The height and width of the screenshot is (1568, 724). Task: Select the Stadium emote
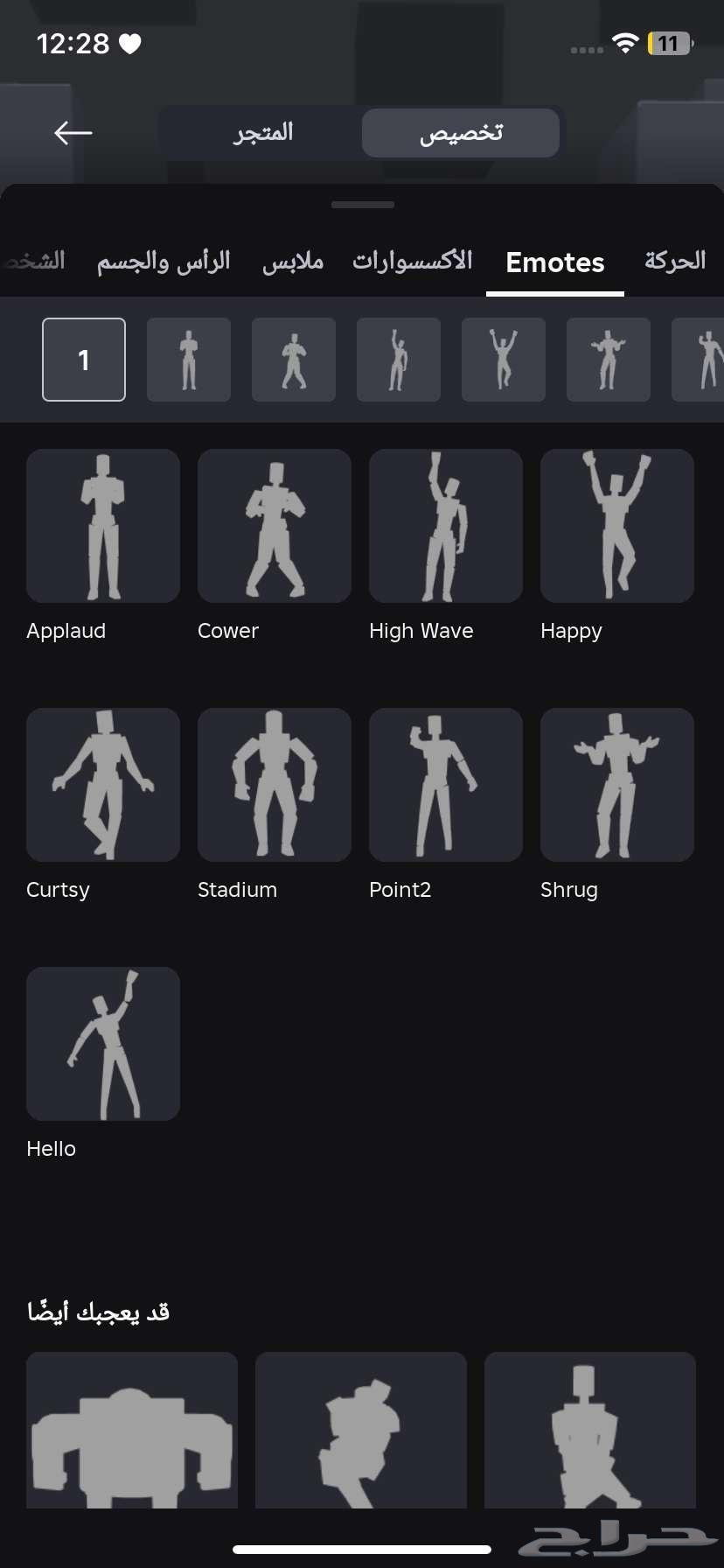[x=275, y=785]
